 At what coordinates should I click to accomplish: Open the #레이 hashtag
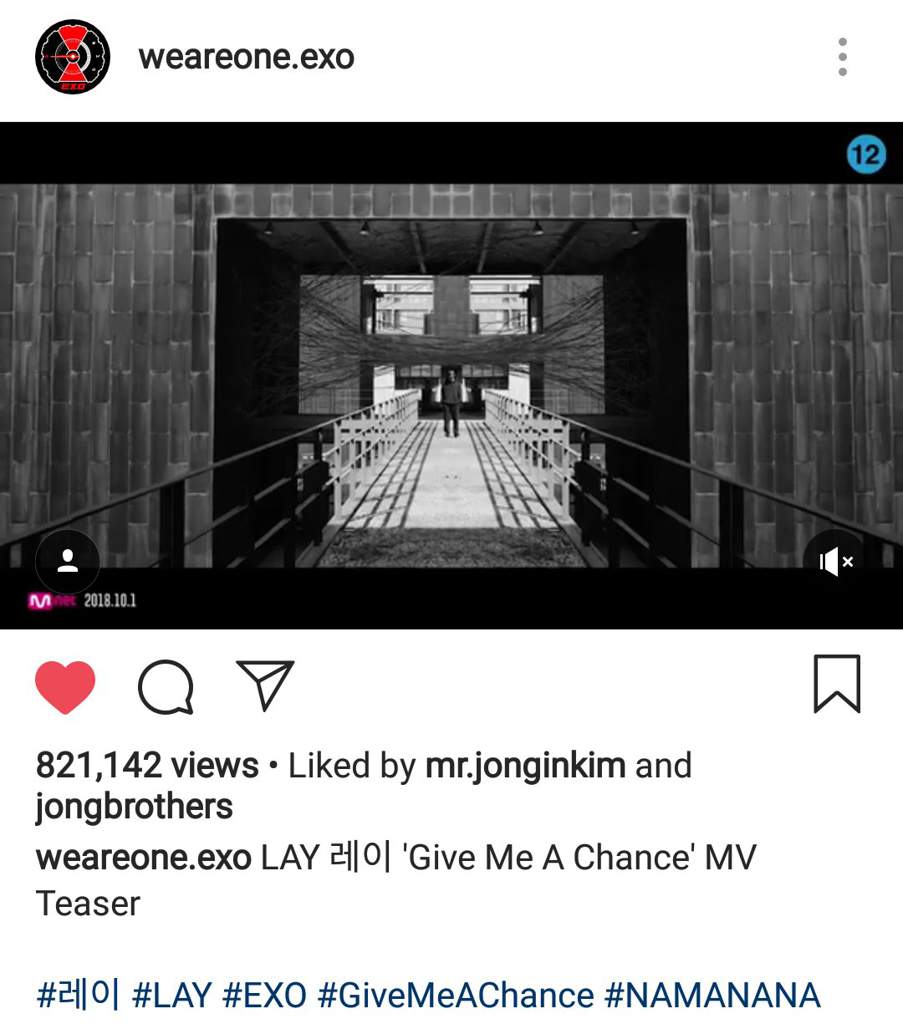[78, 995]
